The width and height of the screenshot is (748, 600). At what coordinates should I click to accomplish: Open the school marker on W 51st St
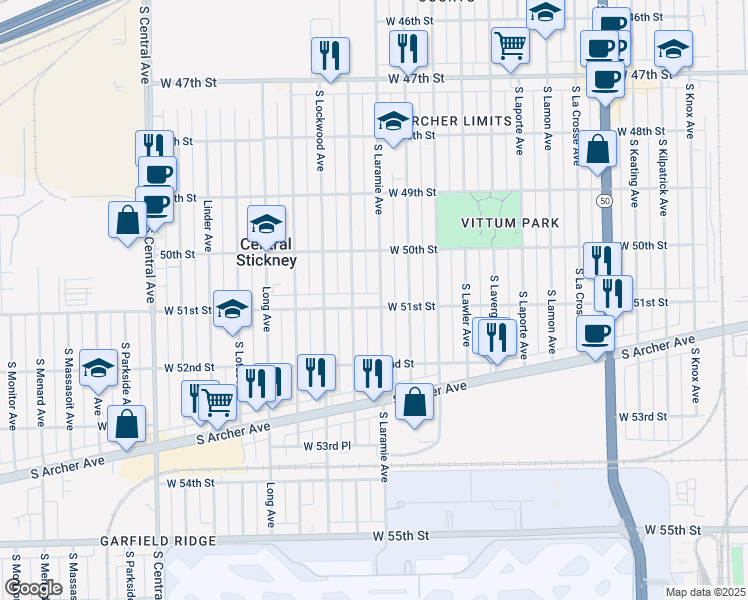click(232, 310)
